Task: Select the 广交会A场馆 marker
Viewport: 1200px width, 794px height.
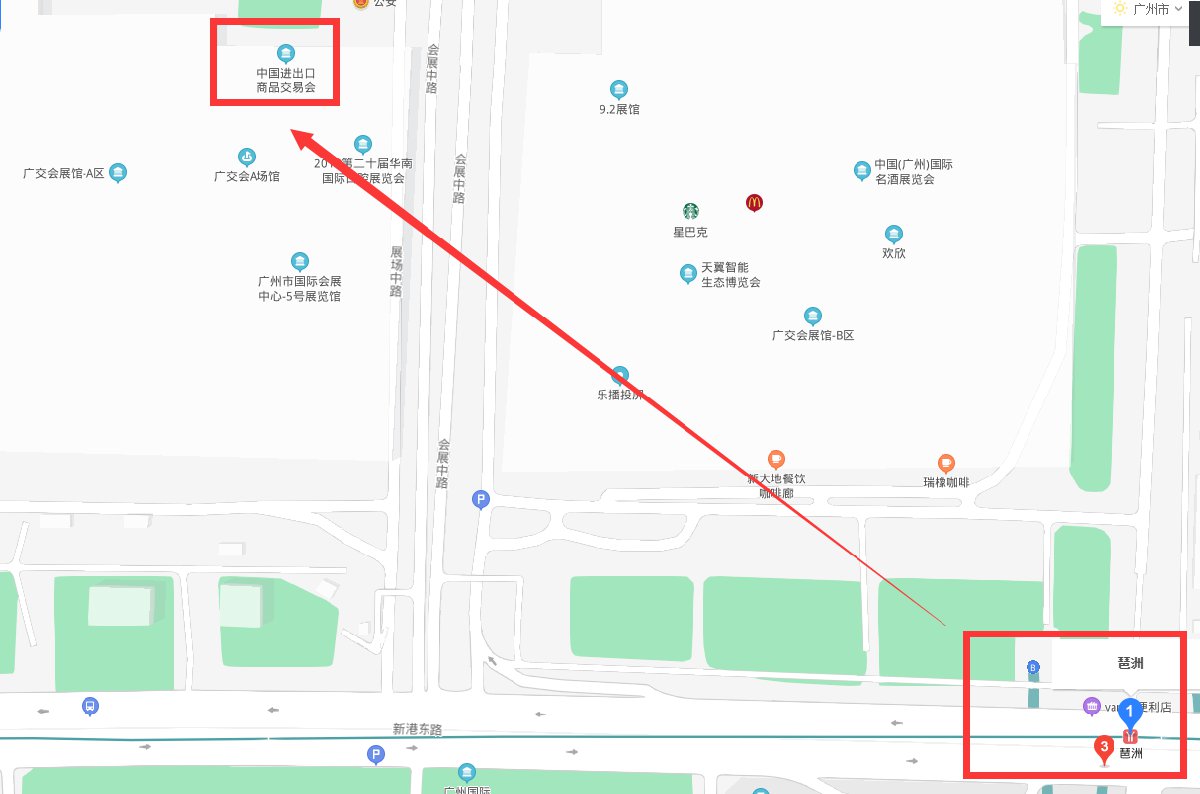Action: click(246, 157)
